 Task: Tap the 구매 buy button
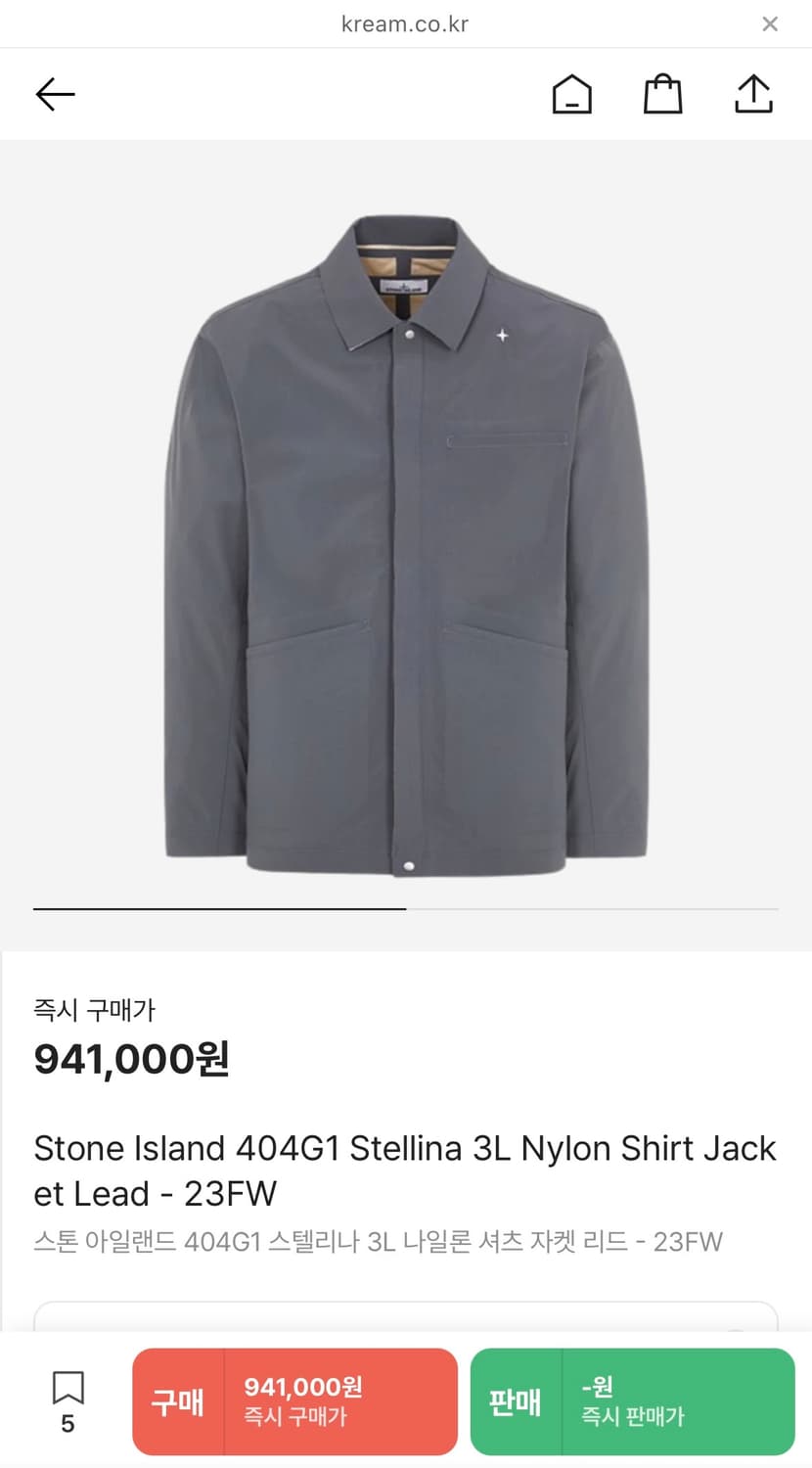pos(177,1401)
